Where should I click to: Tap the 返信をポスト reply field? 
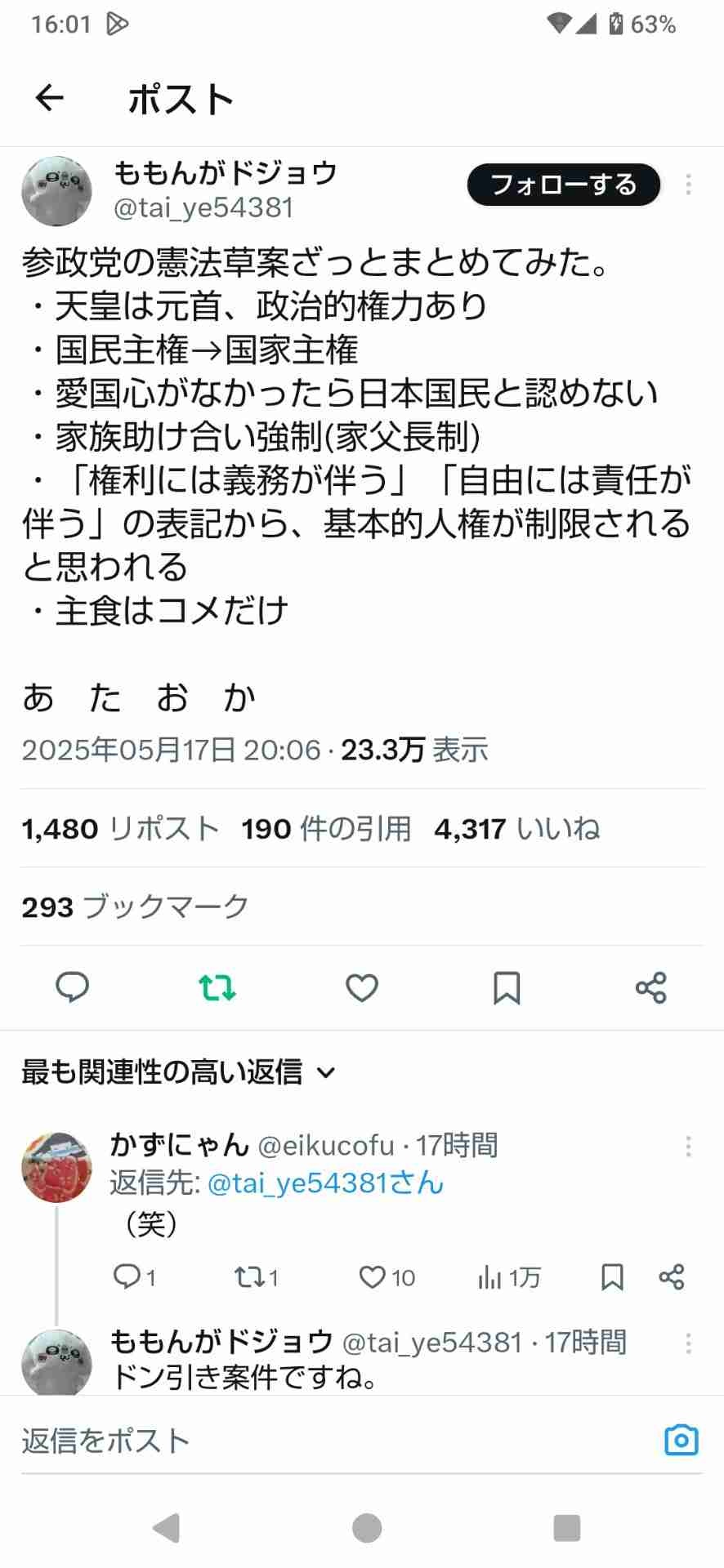pos(327,1441)
